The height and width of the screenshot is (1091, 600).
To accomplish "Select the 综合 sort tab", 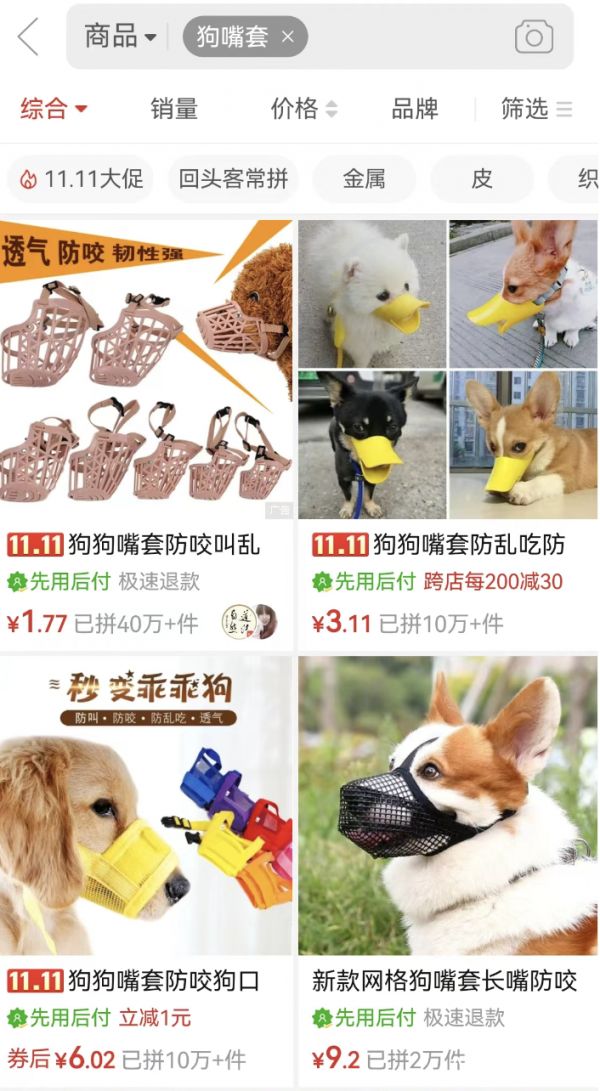I will 54,109.
